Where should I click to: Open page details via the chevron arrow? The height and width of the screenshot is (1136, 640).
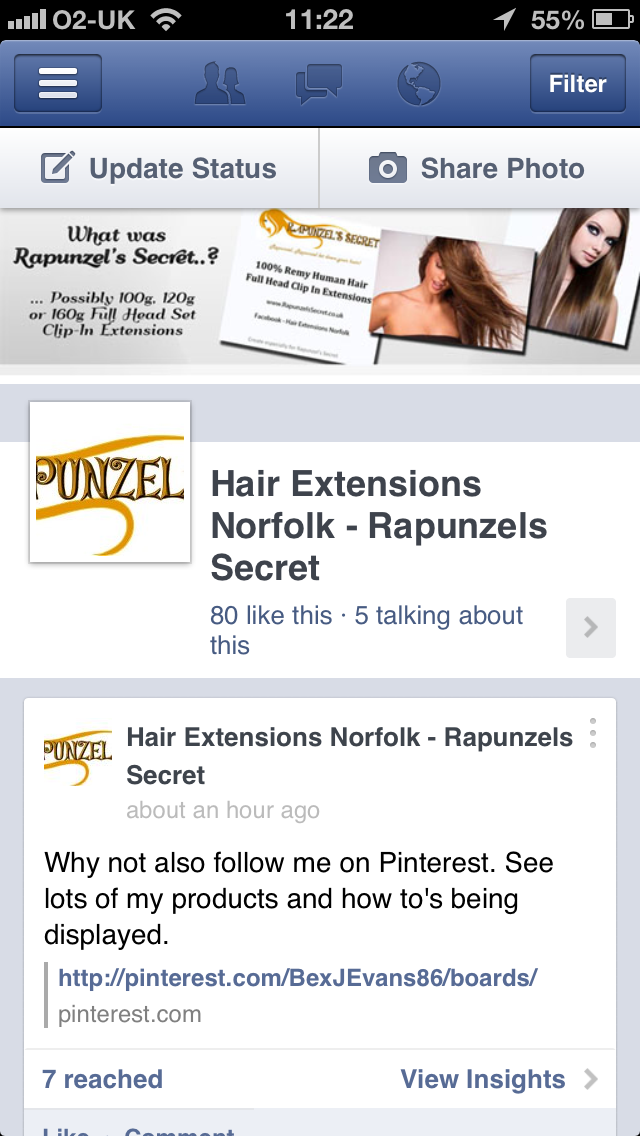click(590, 628)
